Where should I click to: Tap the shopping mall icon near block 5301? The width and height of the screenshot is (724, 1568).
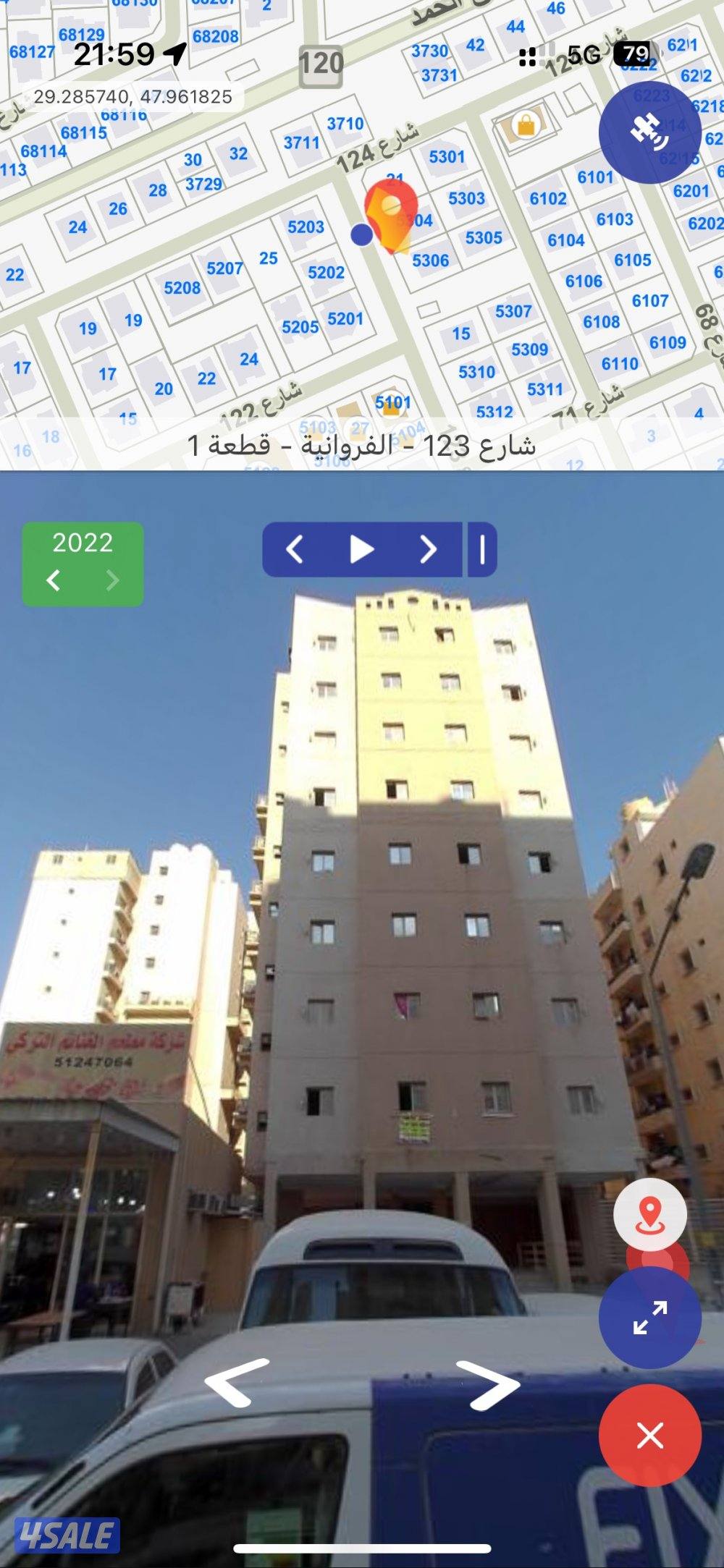point(526,125)
